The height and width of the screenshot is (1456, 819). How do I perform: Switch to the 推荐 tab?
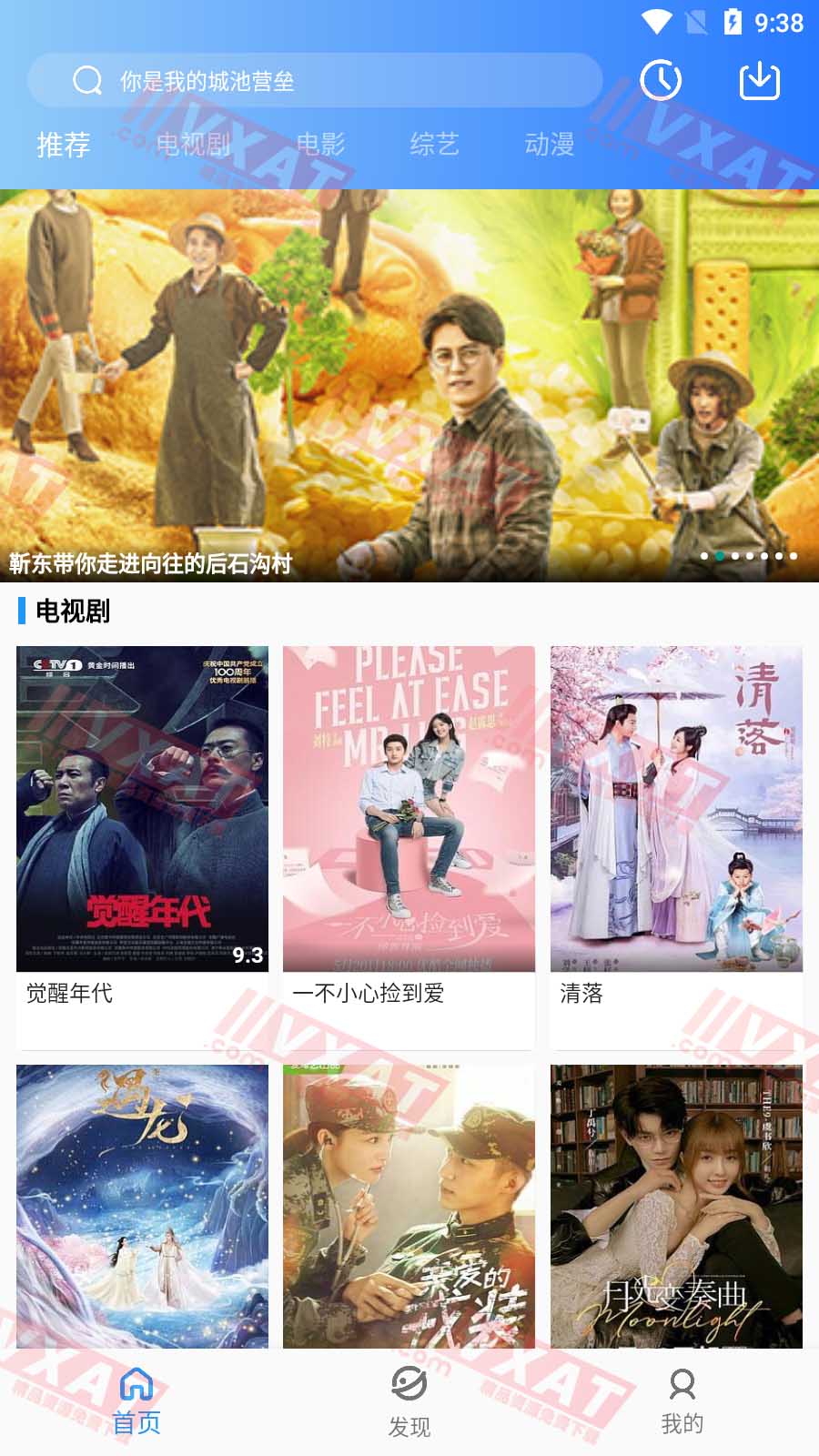[64, 144]
